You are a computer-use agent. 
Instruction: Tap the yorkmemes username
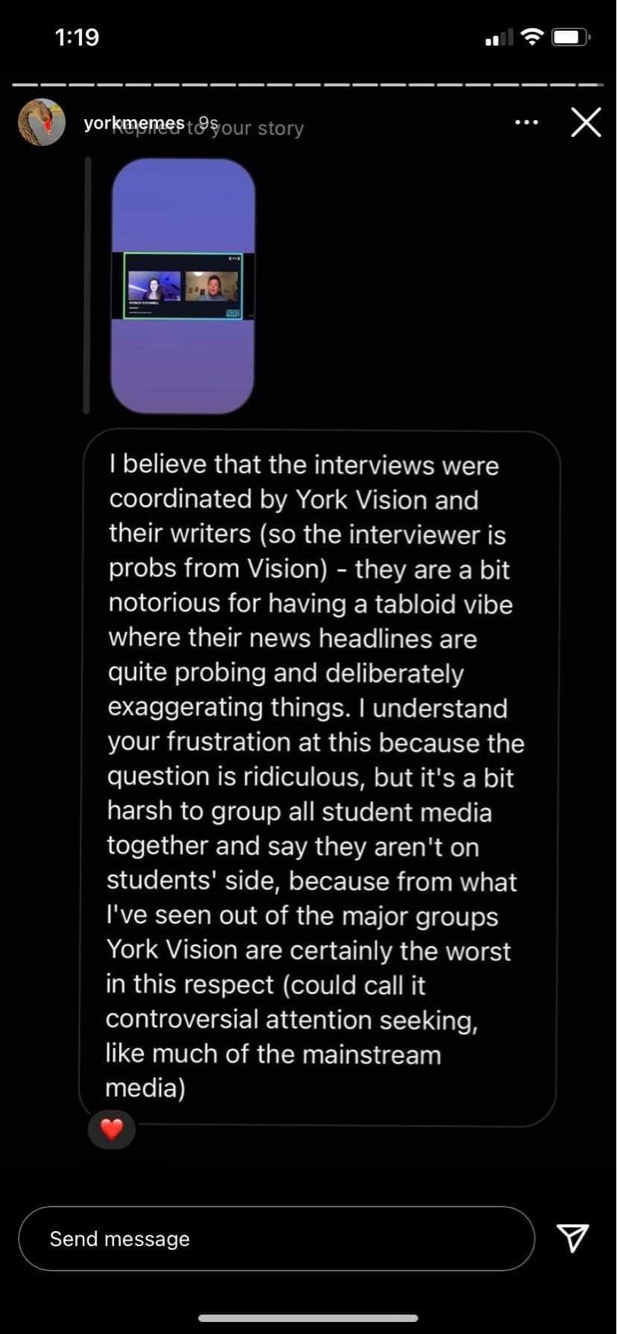point(134,123)
